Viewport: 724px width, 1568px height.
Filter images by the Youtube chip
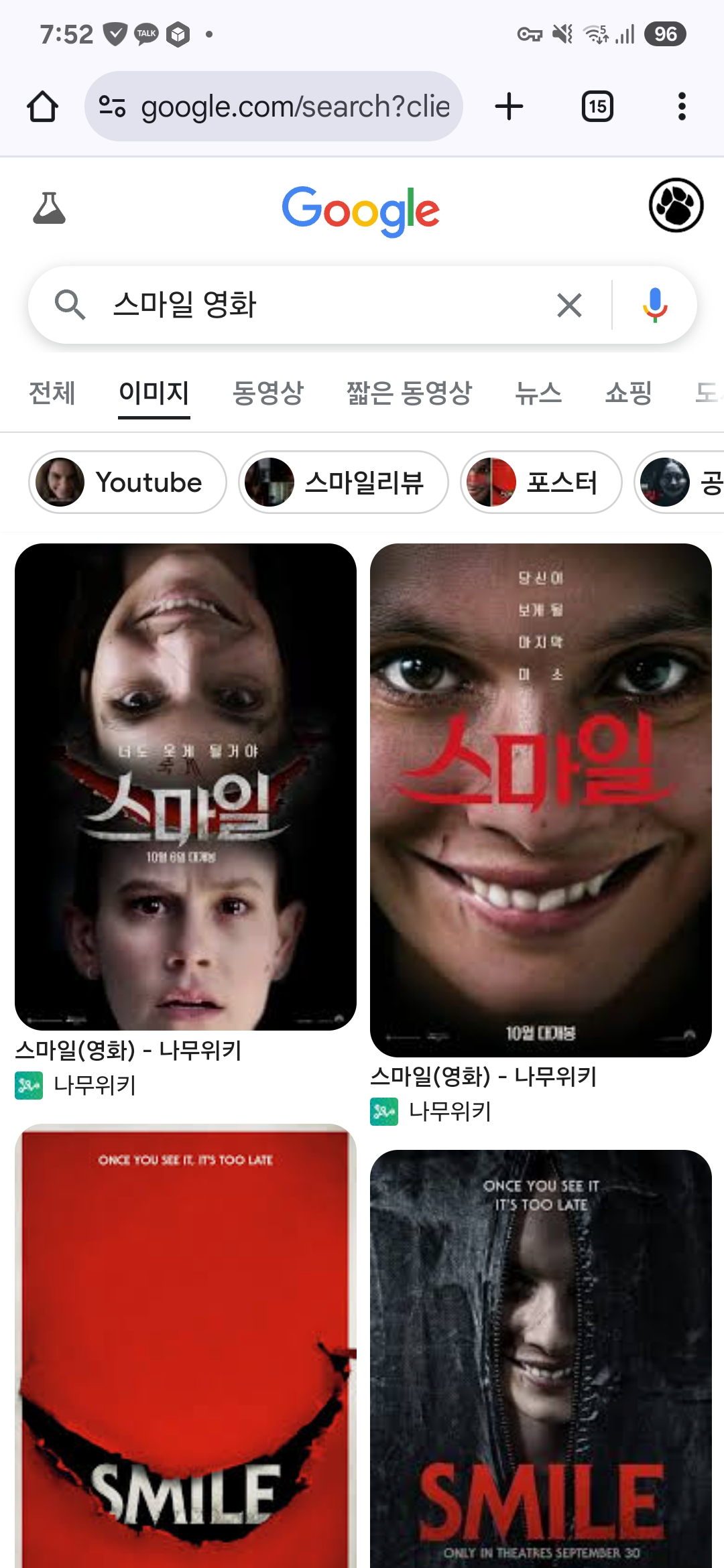tap(127, 482)
